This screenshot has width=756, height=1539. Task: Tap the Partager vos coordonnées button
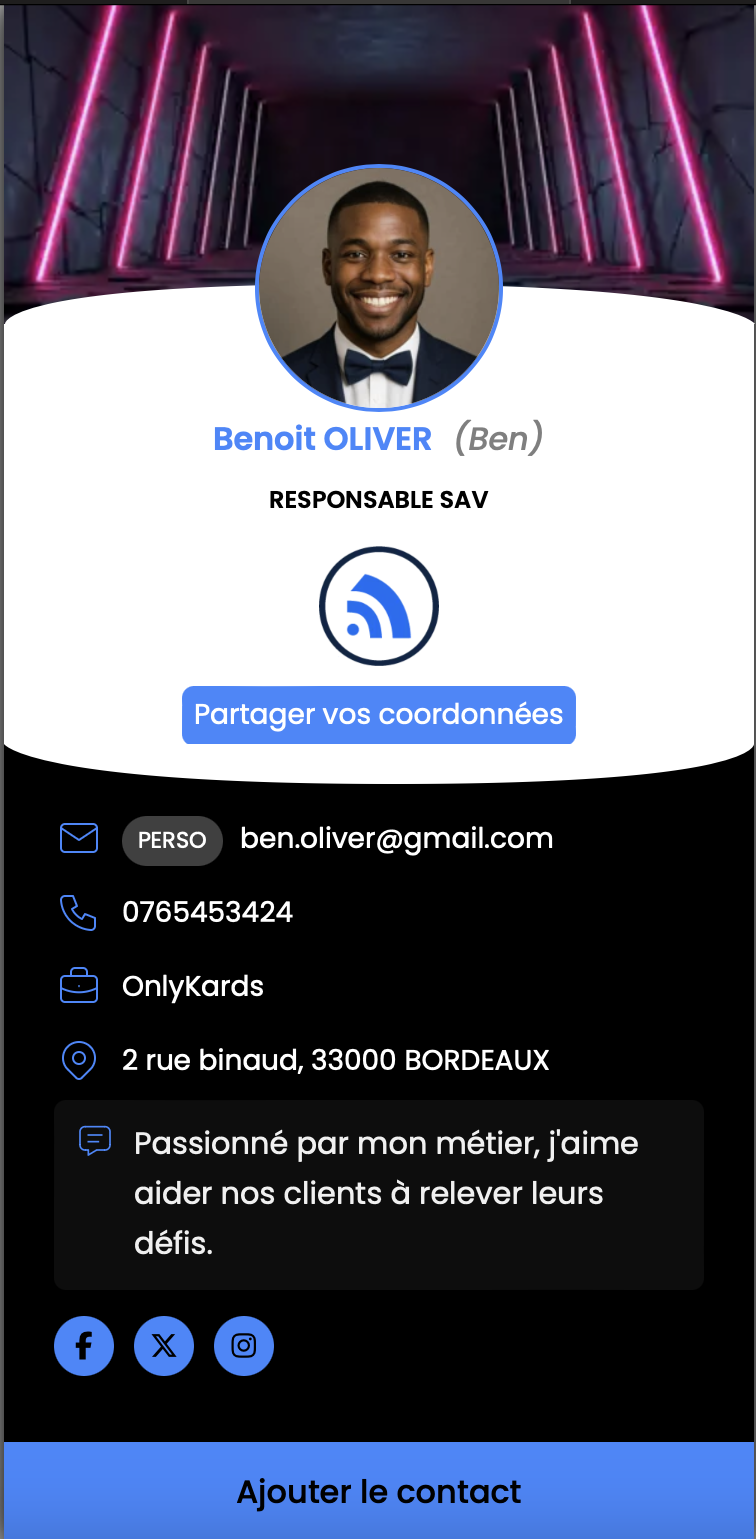(x=378, y=715)
